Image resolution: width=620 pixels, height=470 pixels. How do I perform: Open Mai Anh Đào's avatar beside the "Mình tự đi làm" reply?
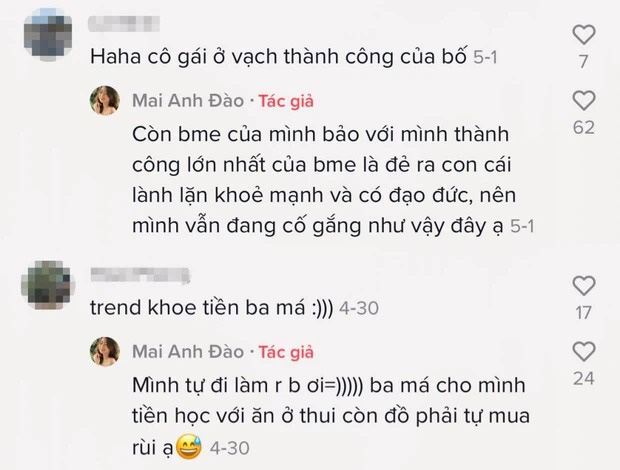[104, 351]
